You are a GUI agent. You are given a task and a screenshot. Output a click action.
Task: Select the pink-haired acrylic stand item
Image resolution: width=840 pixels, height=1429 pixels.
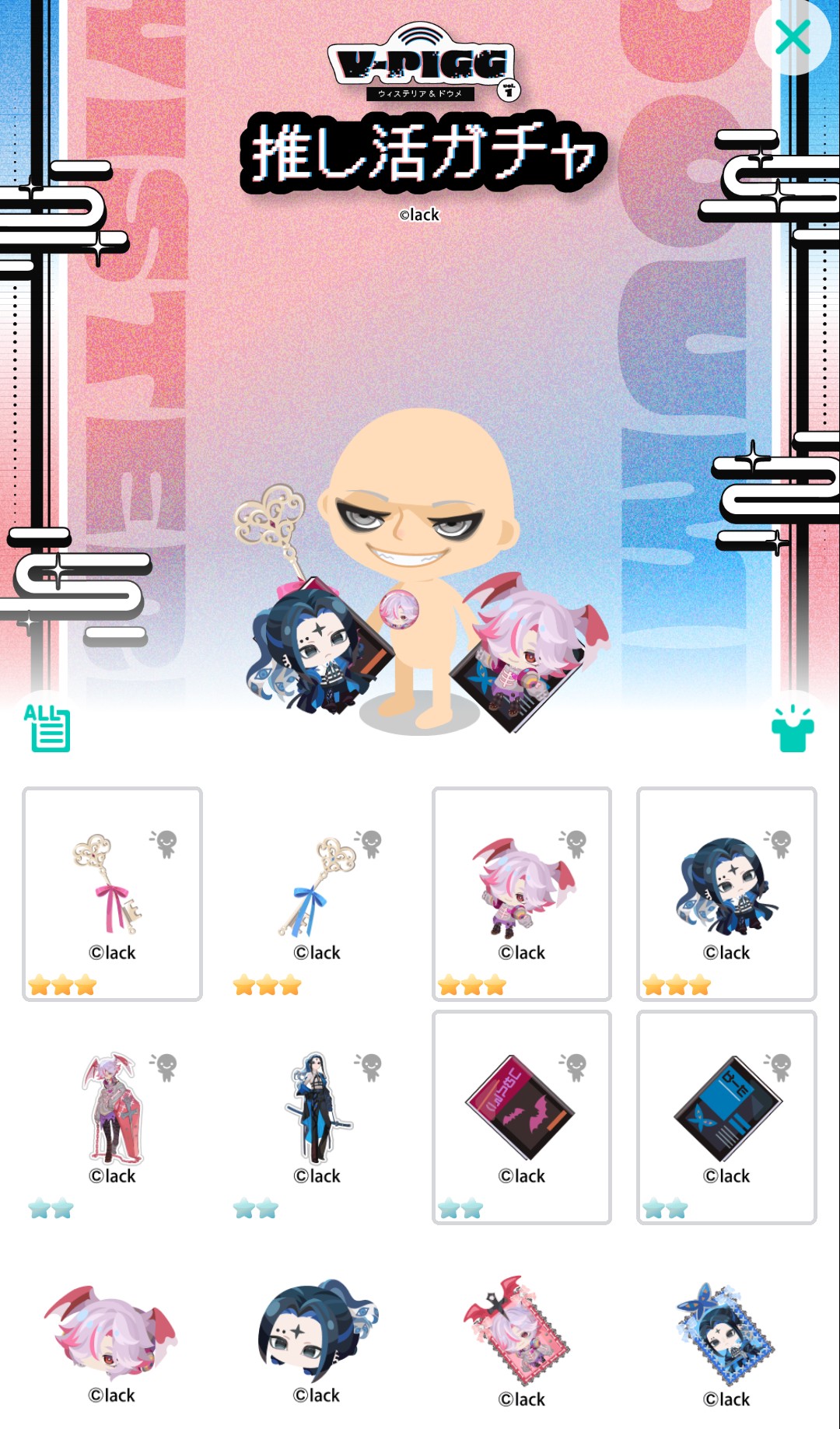coord(112,1116)
